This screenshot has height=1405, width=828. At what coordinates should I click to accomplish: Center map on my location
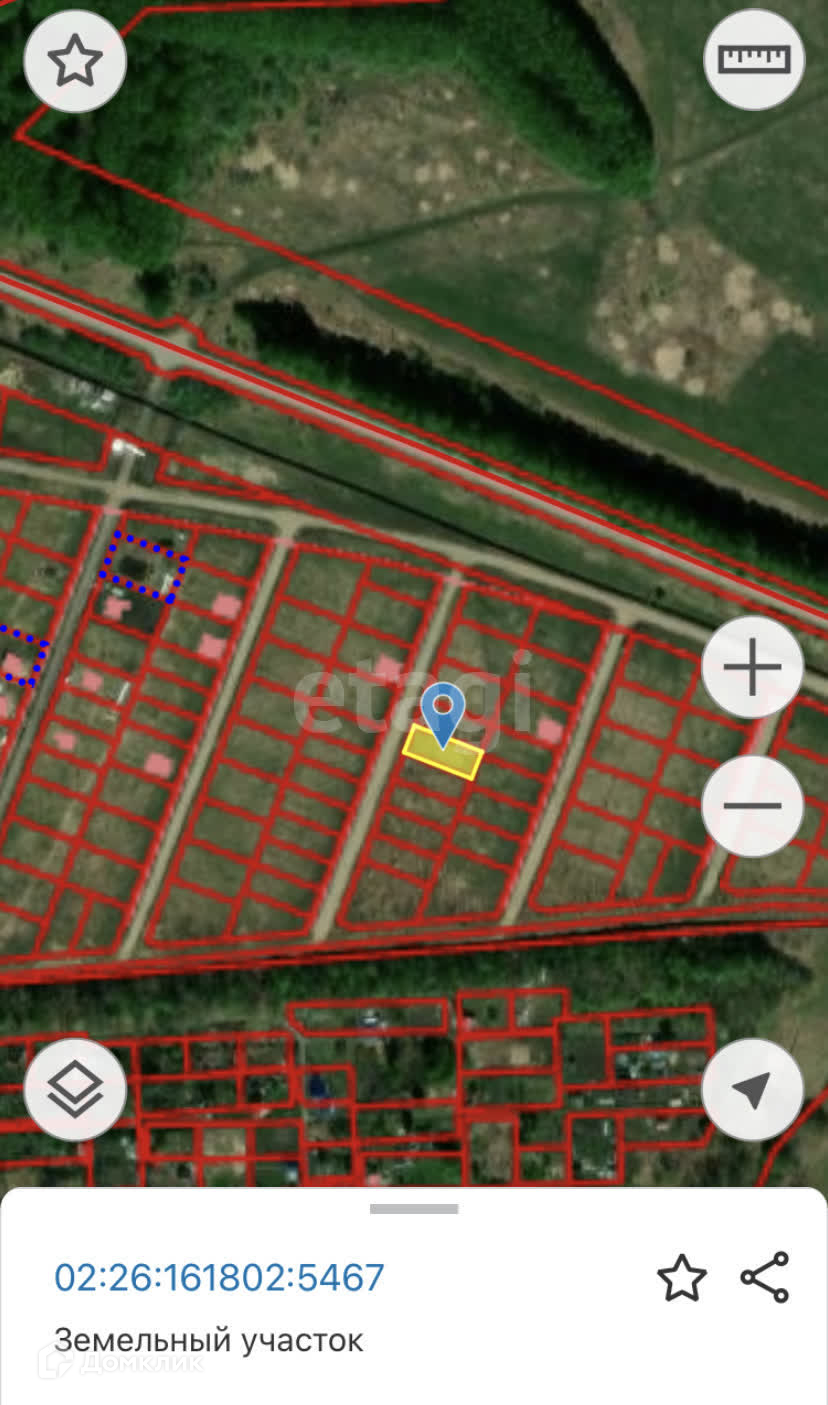click(x=752, y=1090)
